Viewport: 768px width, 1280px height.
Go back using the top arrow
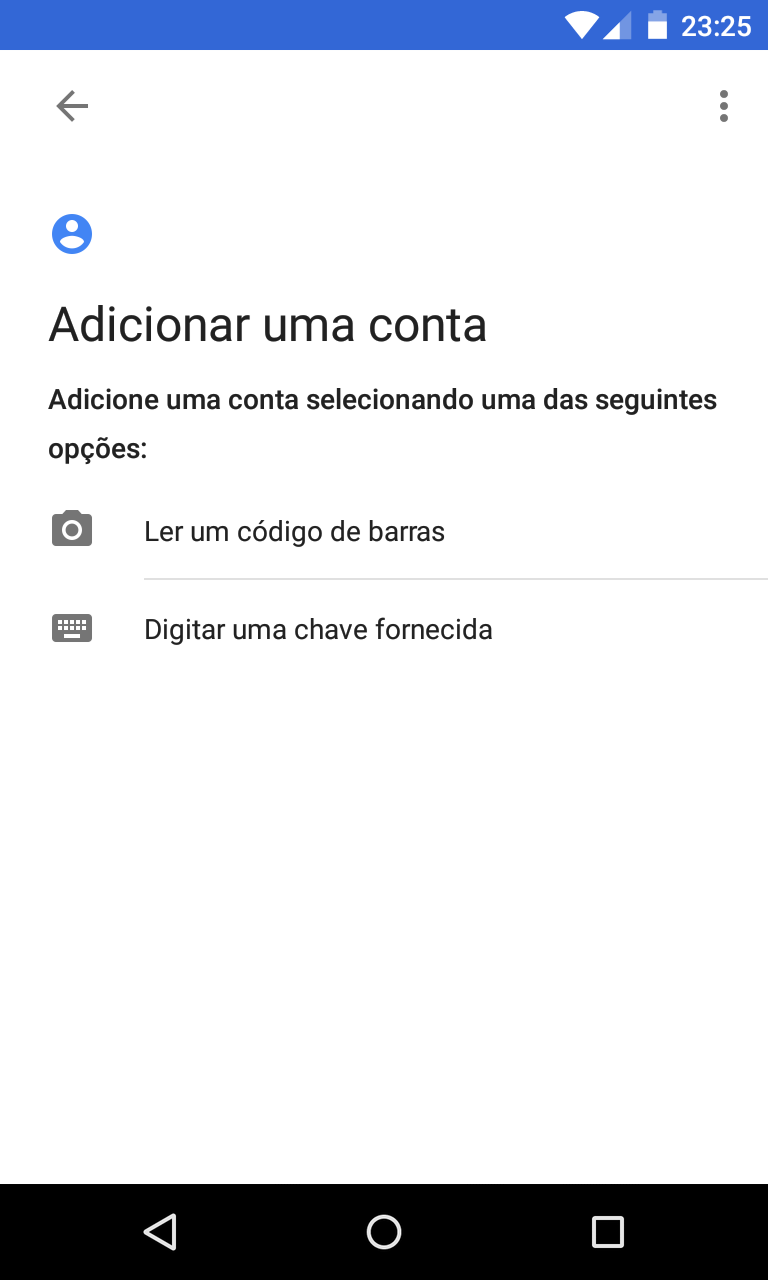point(72,106)
